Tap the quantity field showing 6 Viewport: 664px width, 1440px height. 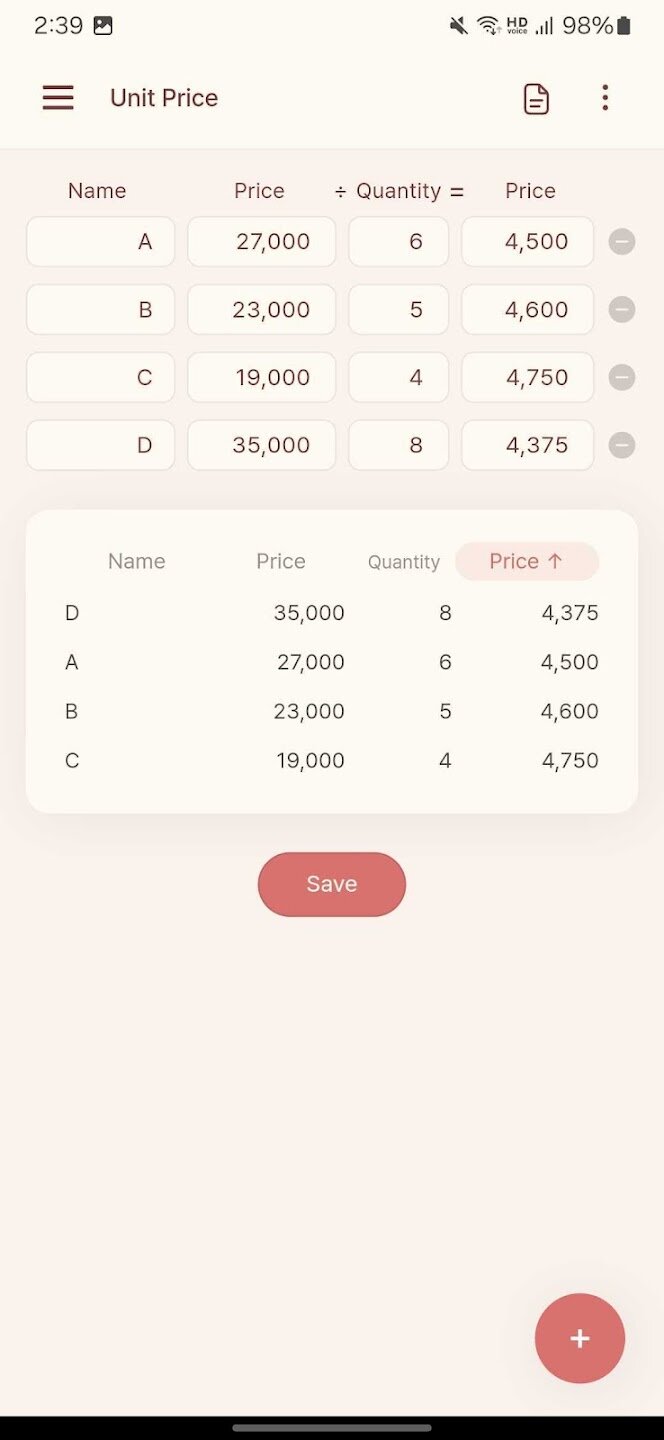pyautogui.click(x=398, y=242)
